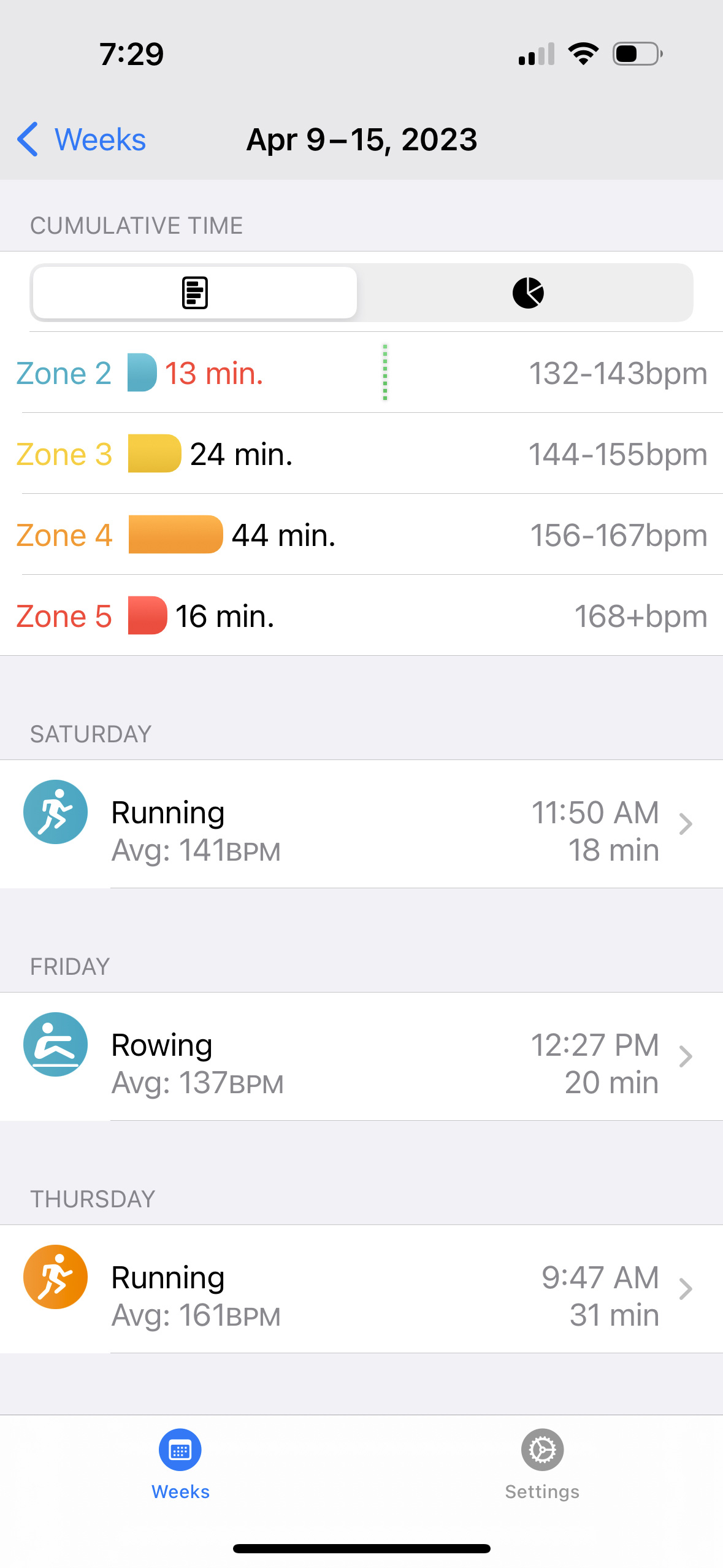Open Thursday's Running workout at 9:47 AM
The height and width of the screenshot is (1568, 723).
[362, 1289]
